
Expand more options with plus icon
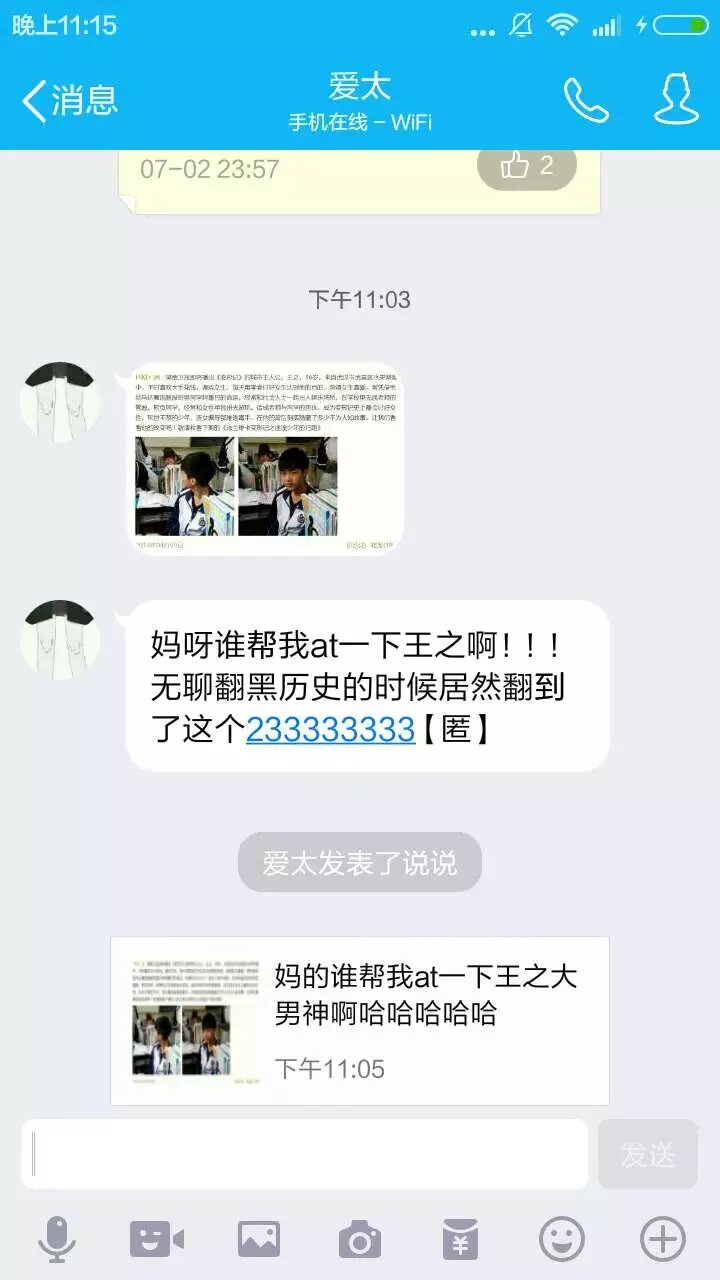[662, 1240]
